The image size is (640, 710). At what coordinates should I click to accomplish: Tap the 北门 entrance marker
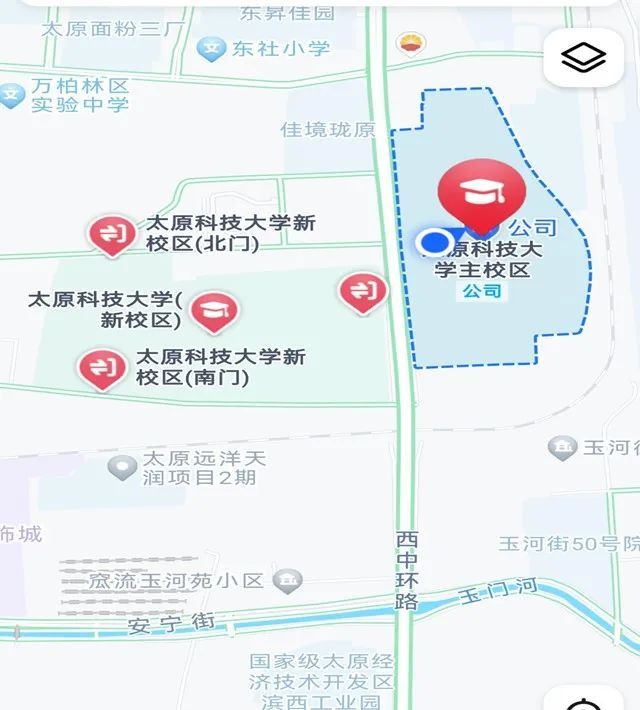click(112, 236)
